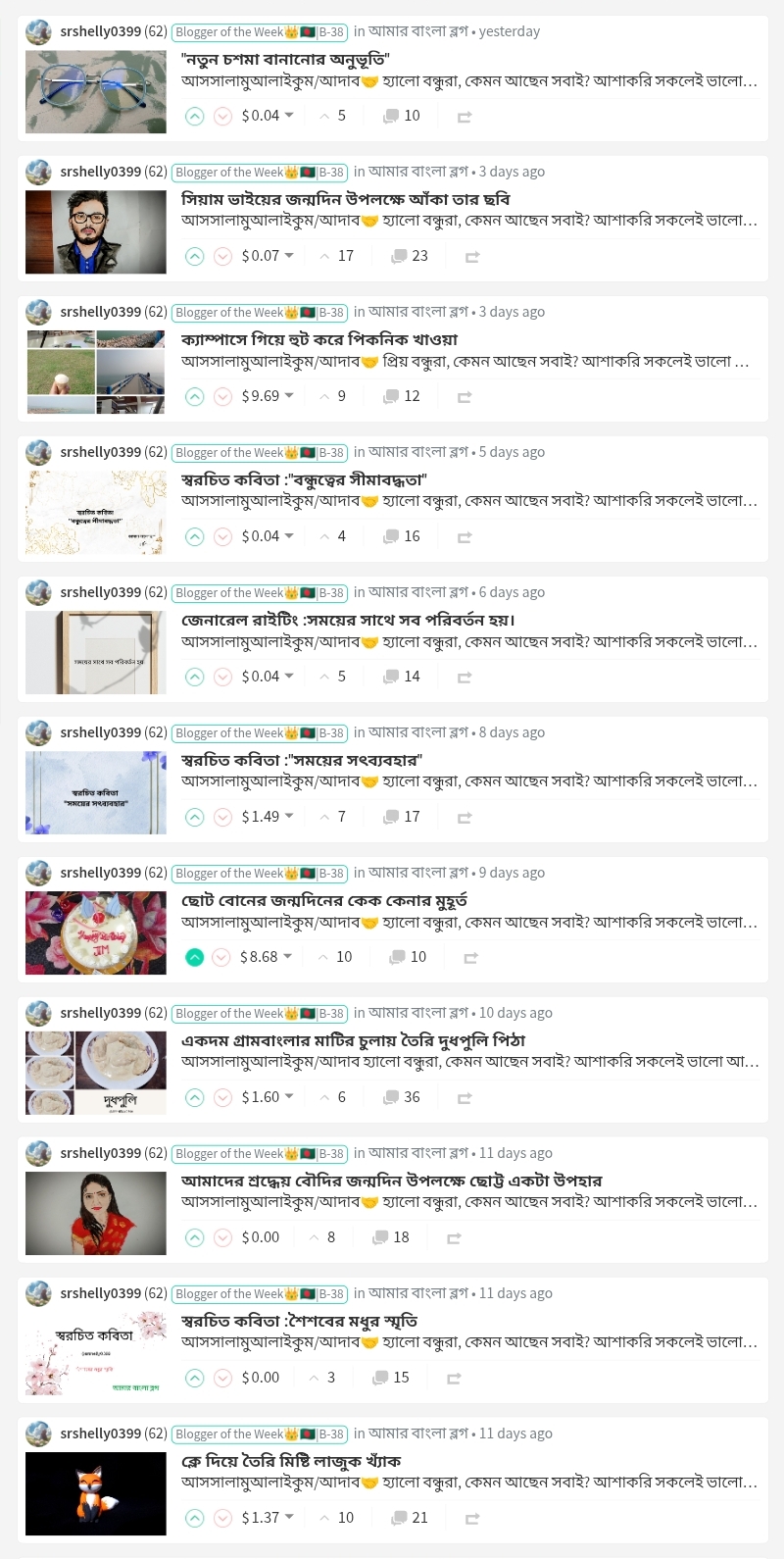Open the "বৌদির জন্মদিন উপলক্ষে" gift post title

392,1181
